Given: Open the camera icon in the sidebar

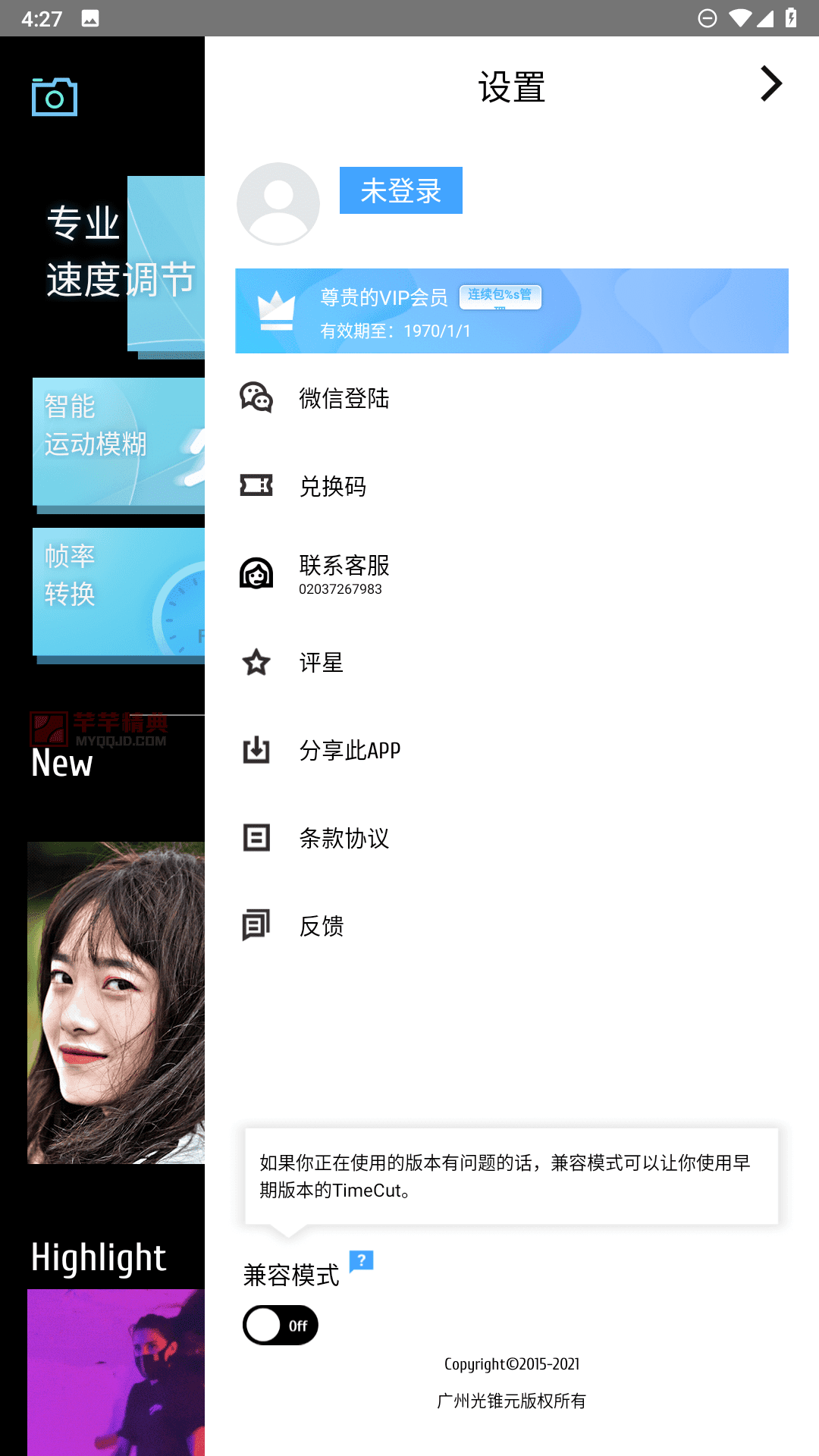Looking at the screenshot, I should coord(55,97).
